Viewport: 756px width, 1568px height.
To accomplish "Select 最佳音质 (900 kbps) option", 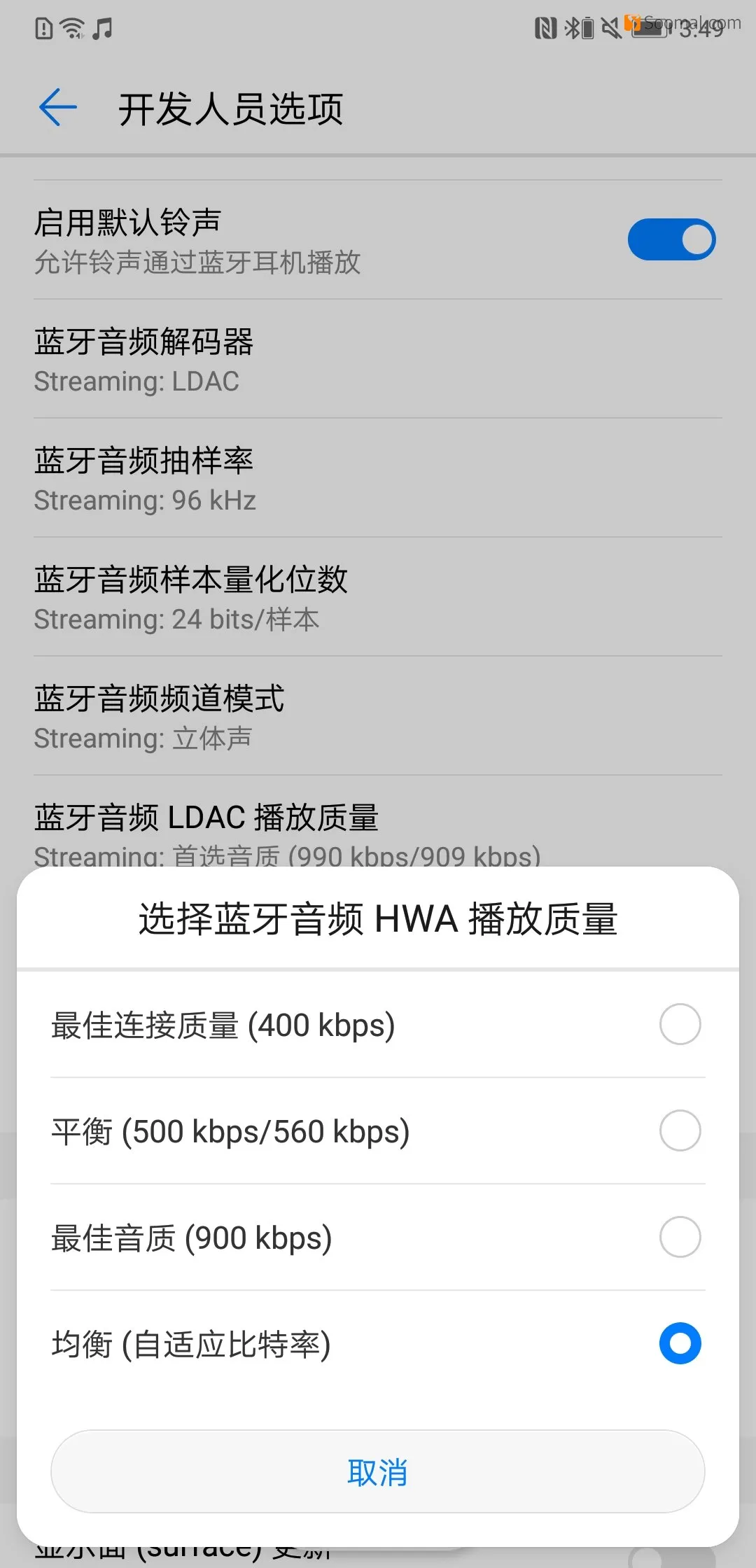I will click(x=378, y=1238).
